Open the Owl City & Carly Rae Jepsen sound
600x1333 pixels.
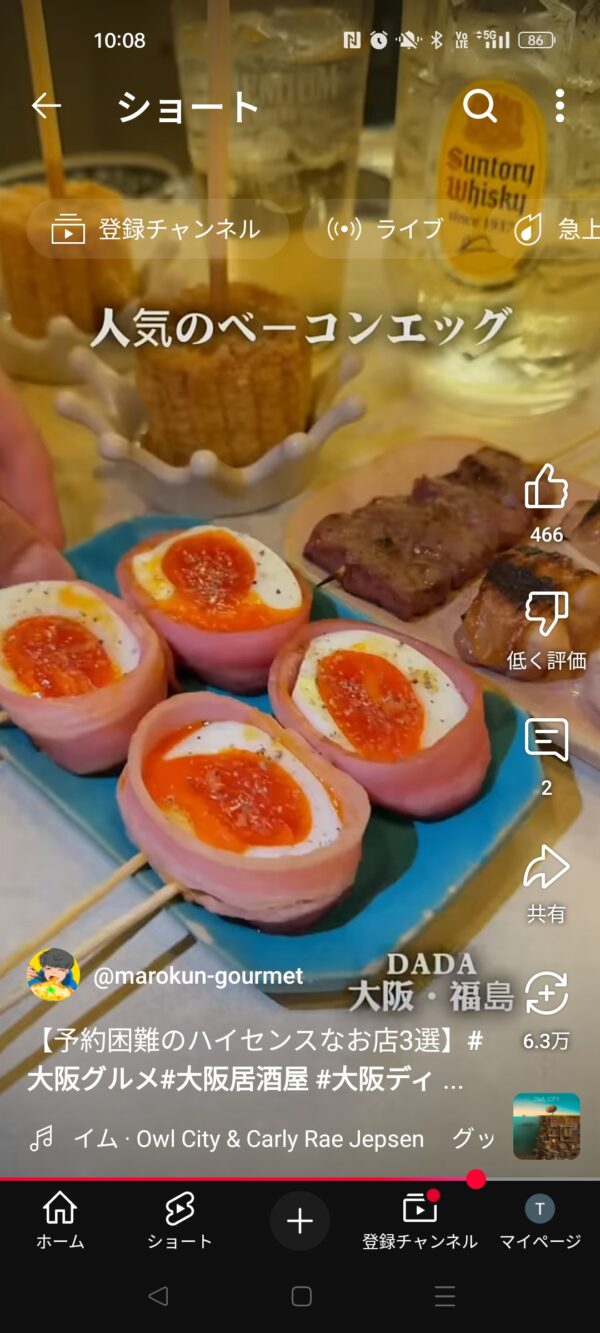click(x=248, y=1138)
